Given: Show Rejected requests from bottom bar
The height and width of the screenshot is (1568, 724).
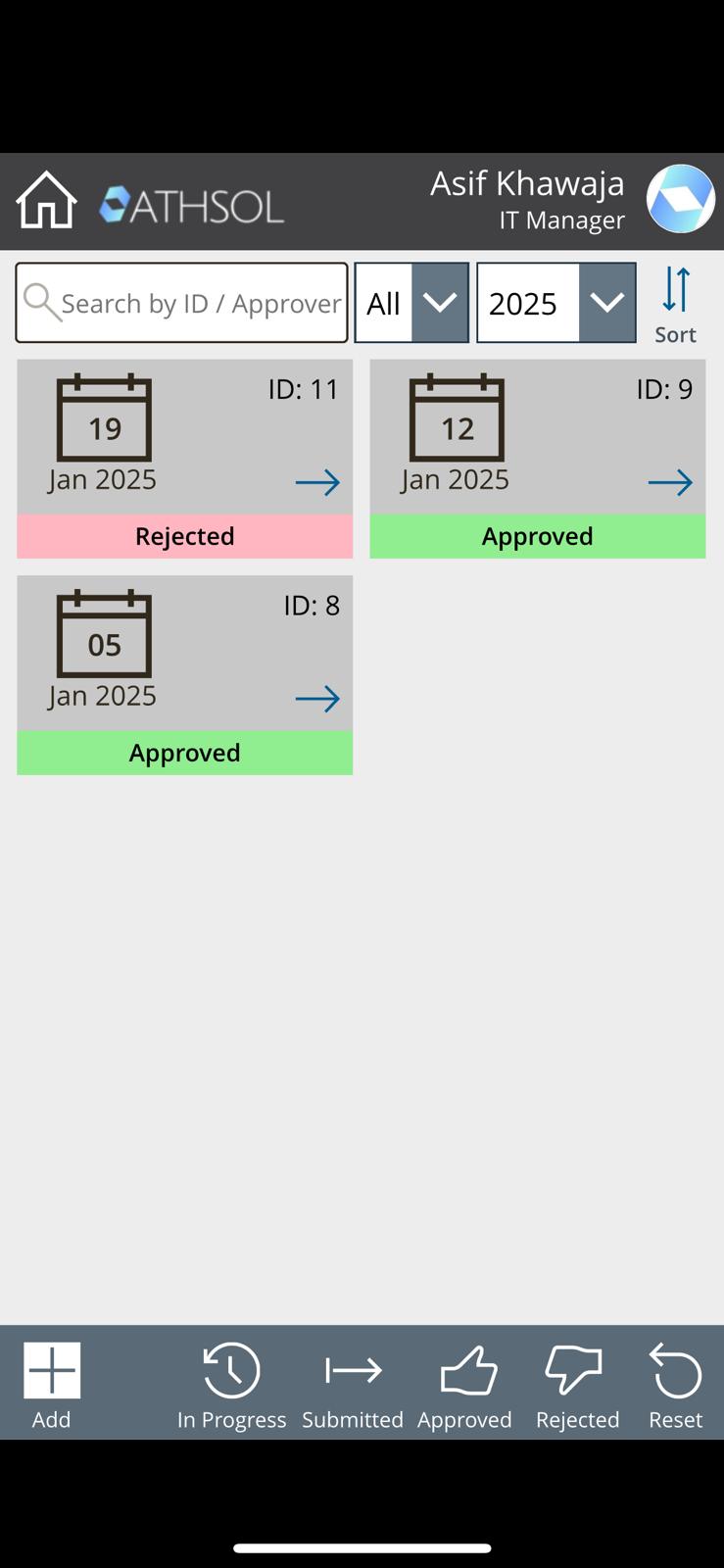Looking at the screenshot, I should (577, 1383).
